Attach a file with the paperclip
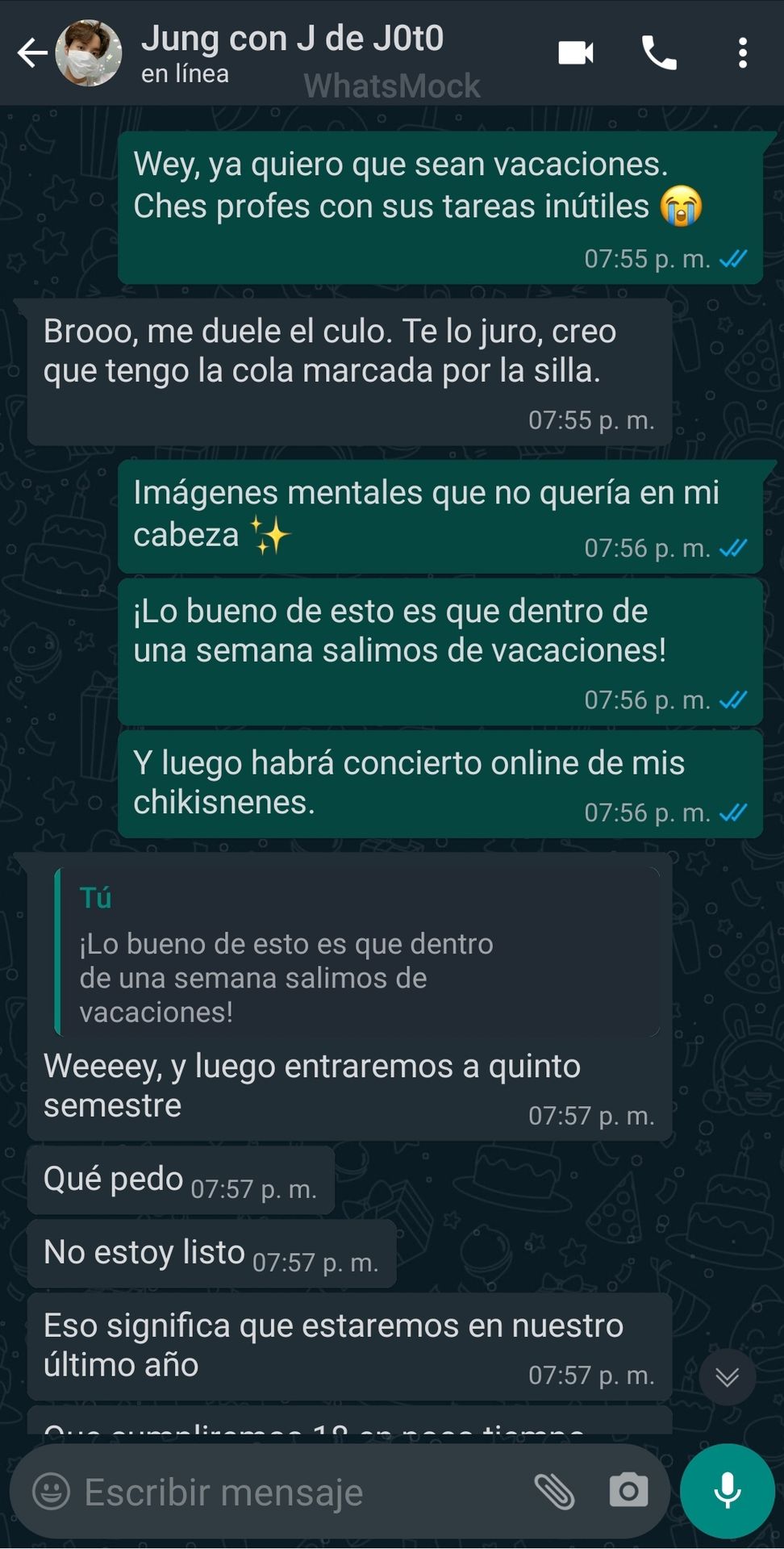The image size is (784, 1549). click(x=555, y=1491)
